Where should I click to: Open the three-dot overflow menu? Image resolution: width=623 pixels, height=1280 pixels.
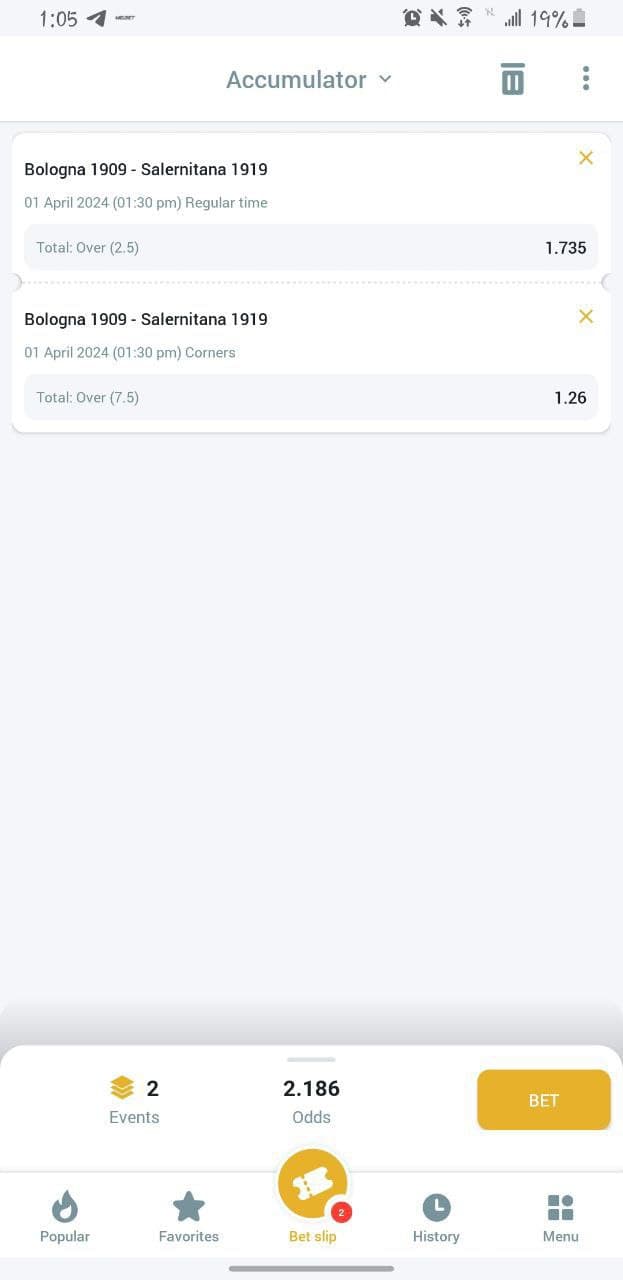586,78
